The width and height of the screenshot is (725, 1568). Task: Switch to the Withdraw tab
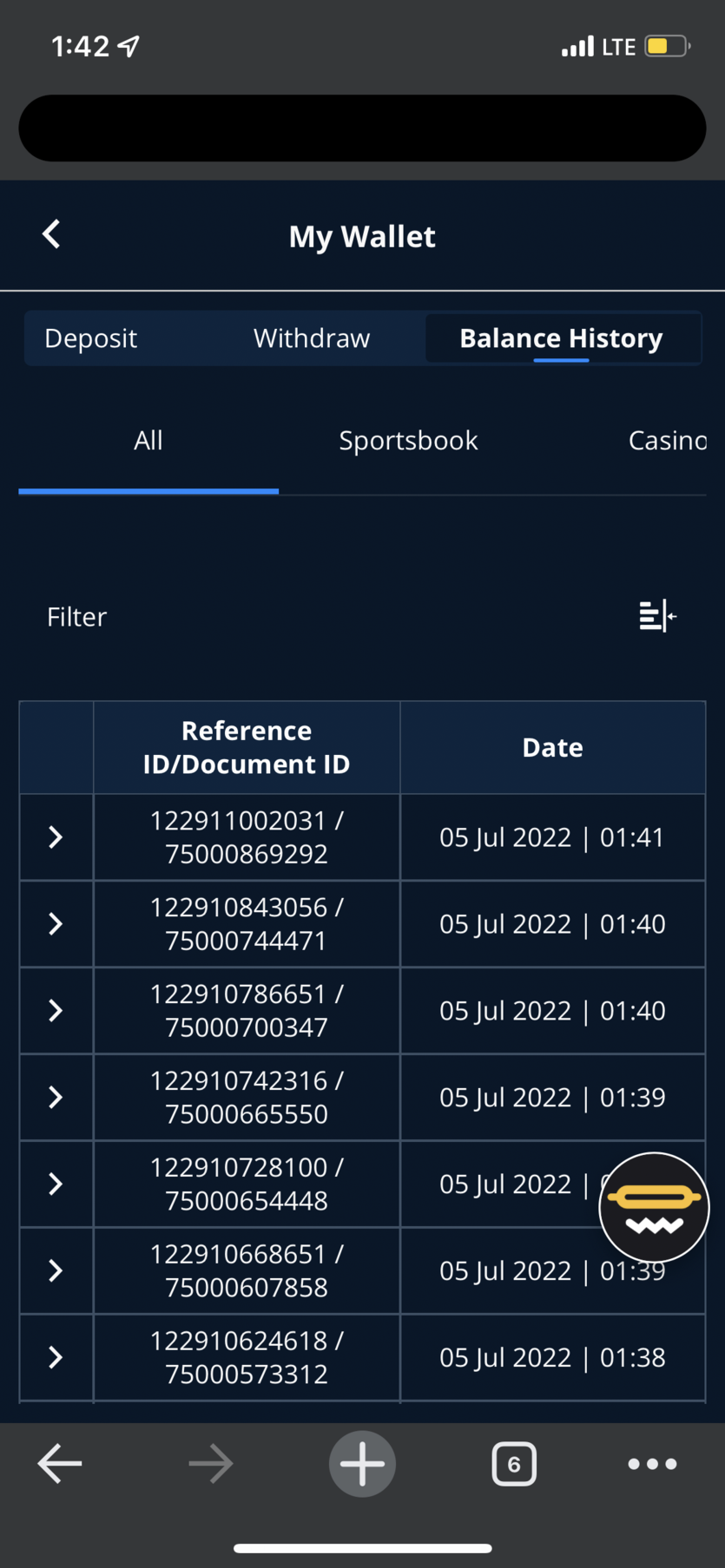312,338
